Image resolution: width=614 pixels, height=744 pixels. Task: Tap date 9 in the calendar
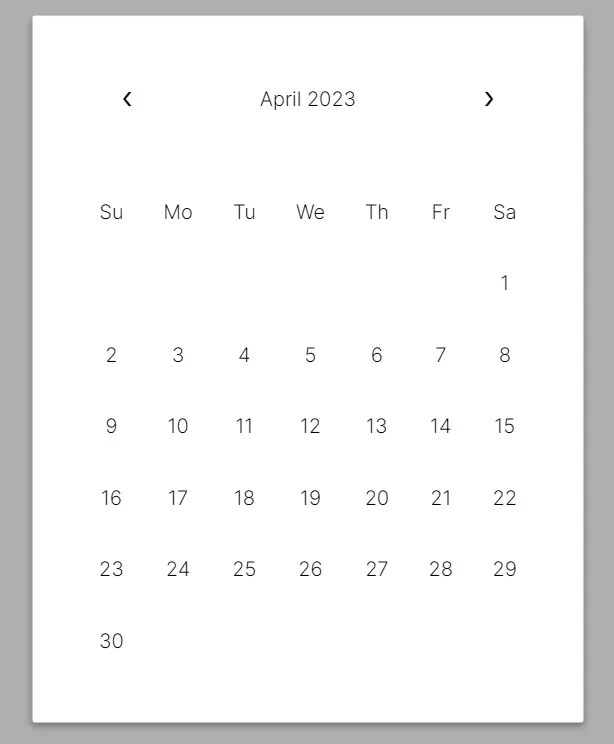pos(111,426)
